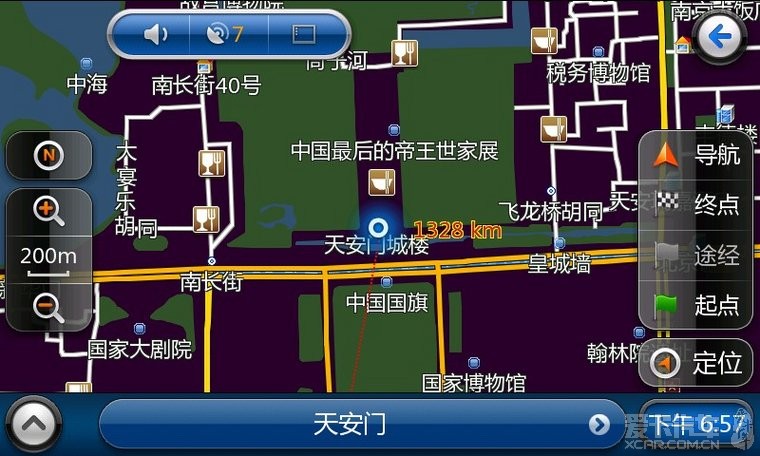This screenshot has width=760, height=456.
Task: Set 天安门 as destination 终点
Action: pyautogui.click(x=697, y=205)
